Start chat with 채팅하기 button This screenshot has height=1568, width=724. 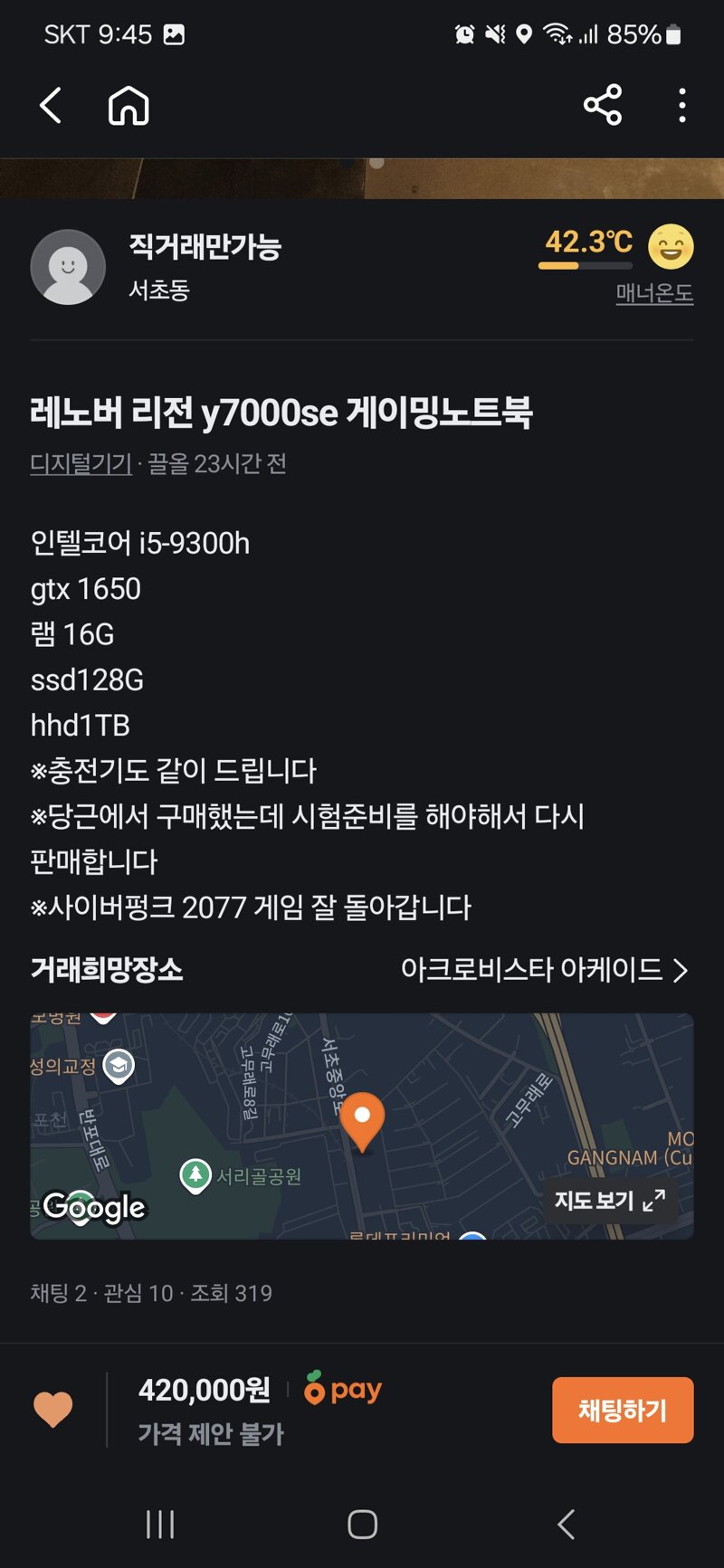click(x=623, y=1410)
